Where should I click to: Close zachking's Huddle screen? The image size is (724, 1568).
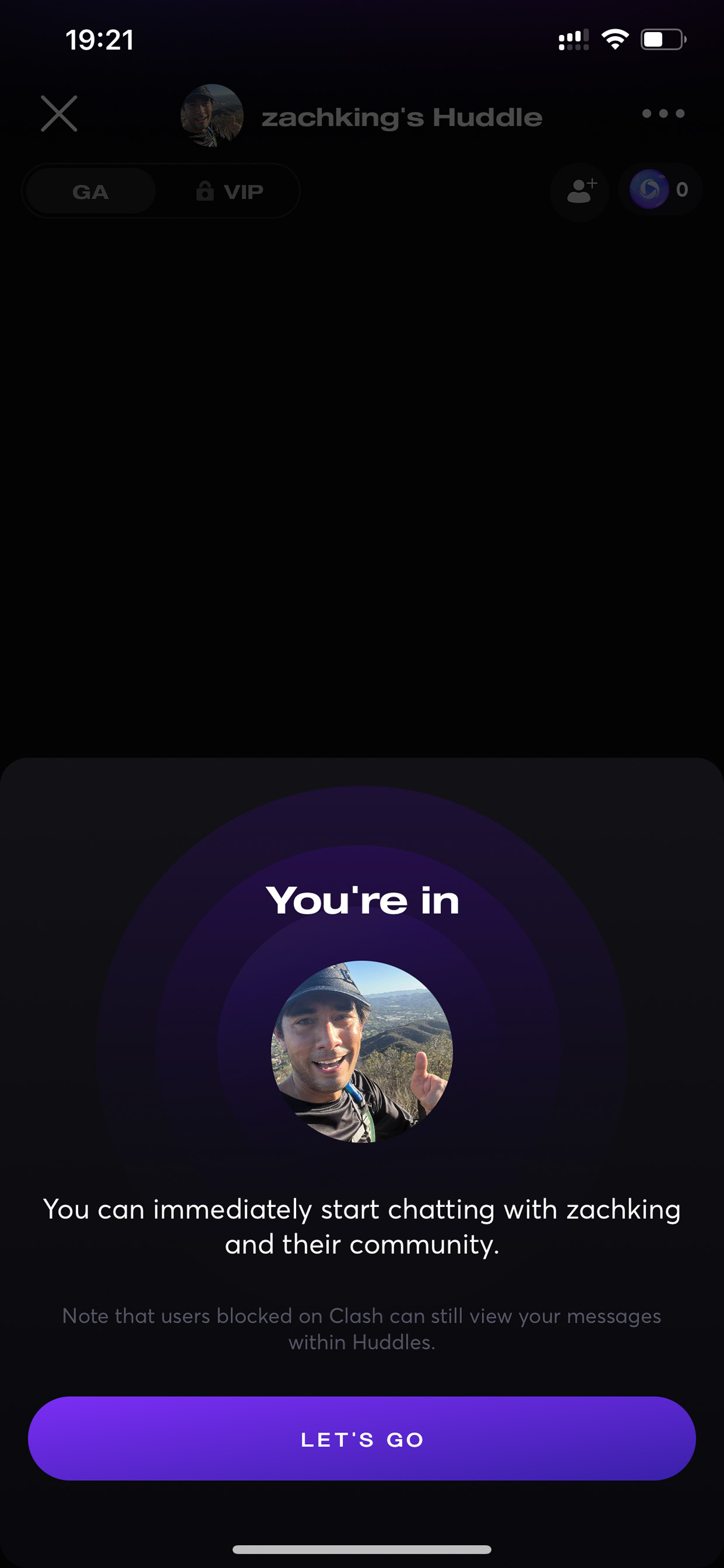pyautogui.click(x=59, y=113)
